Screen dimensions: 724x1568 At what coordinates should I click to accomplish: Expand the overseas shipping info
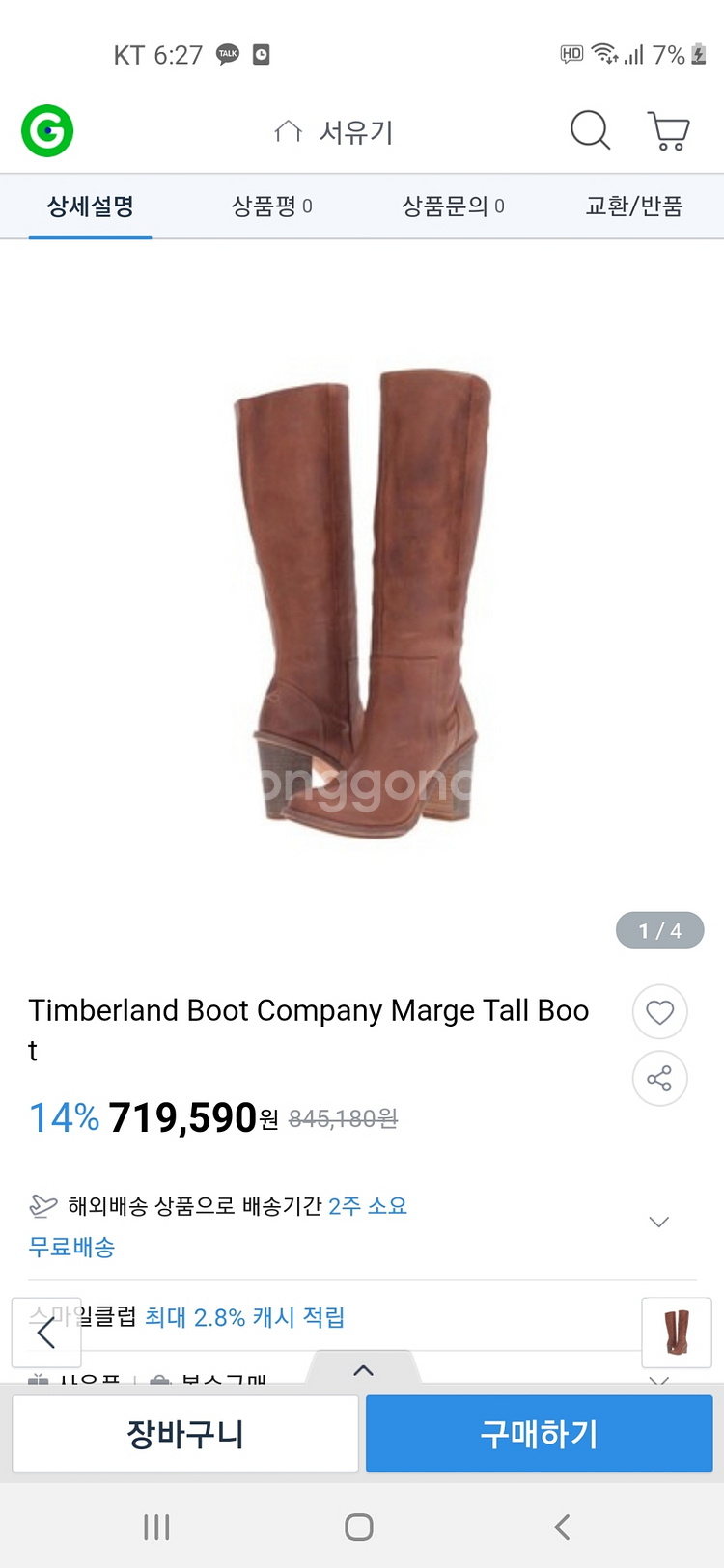[659, 1222]
